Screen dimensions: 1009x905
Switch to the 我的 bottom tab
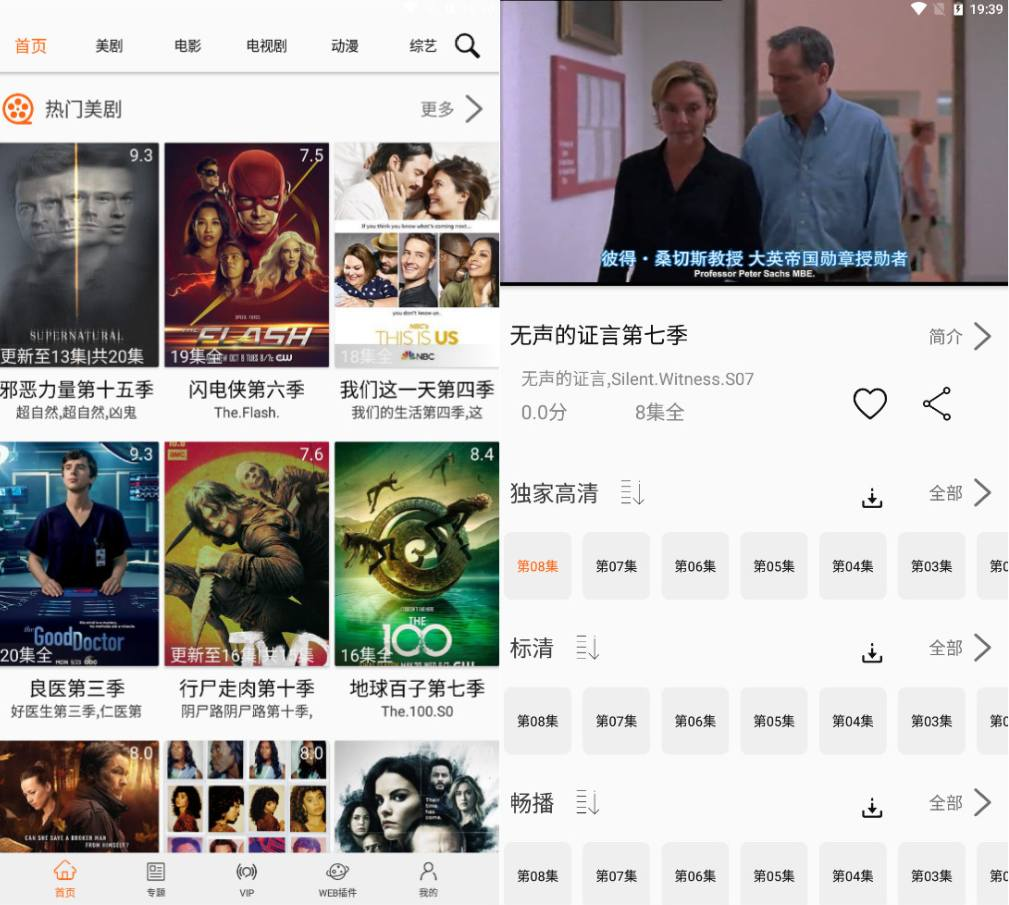click(x=428, y=878)
